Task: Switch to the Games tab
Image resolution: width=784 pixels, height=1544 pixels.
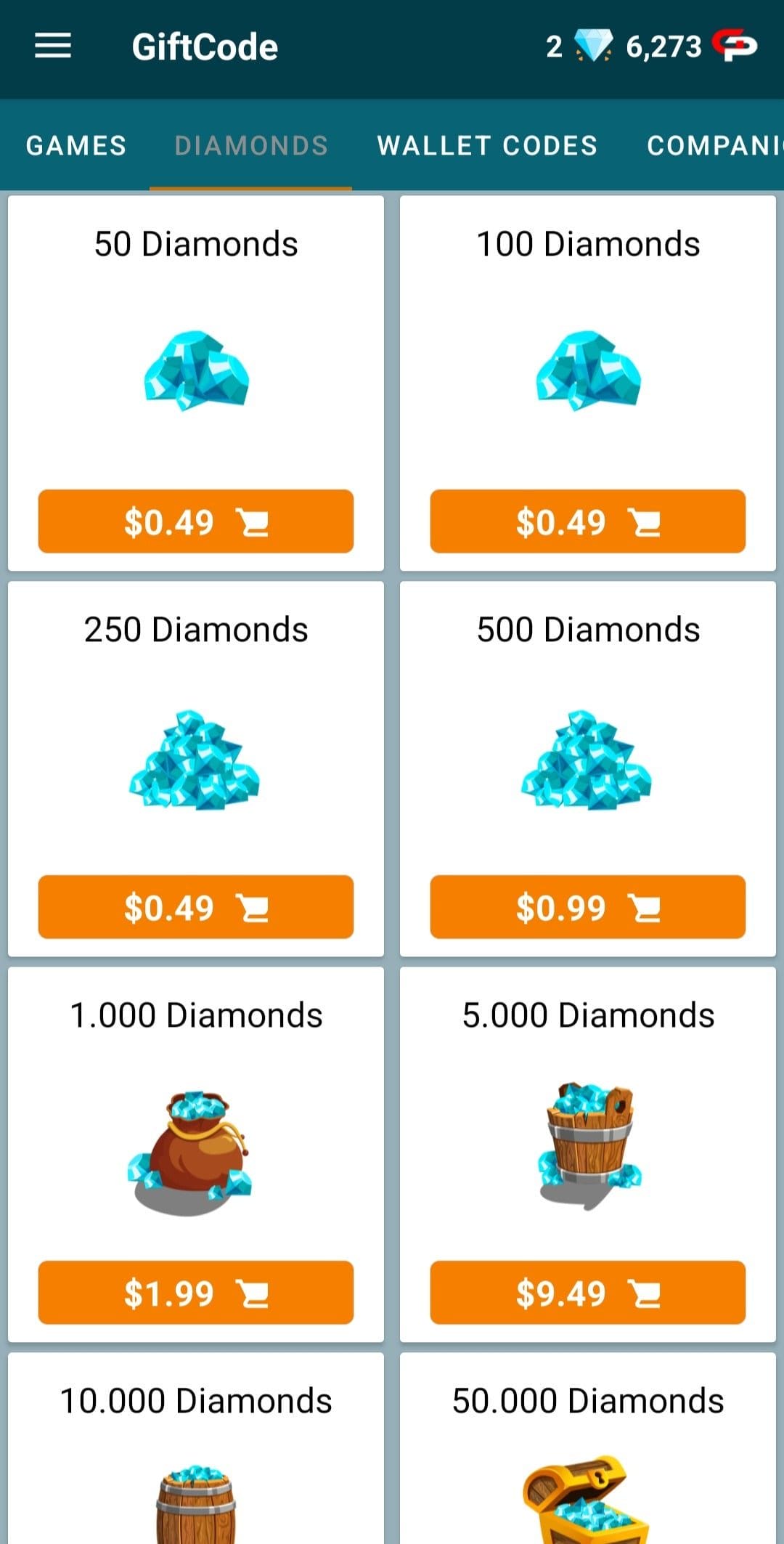Action: [x=76, y=145]
